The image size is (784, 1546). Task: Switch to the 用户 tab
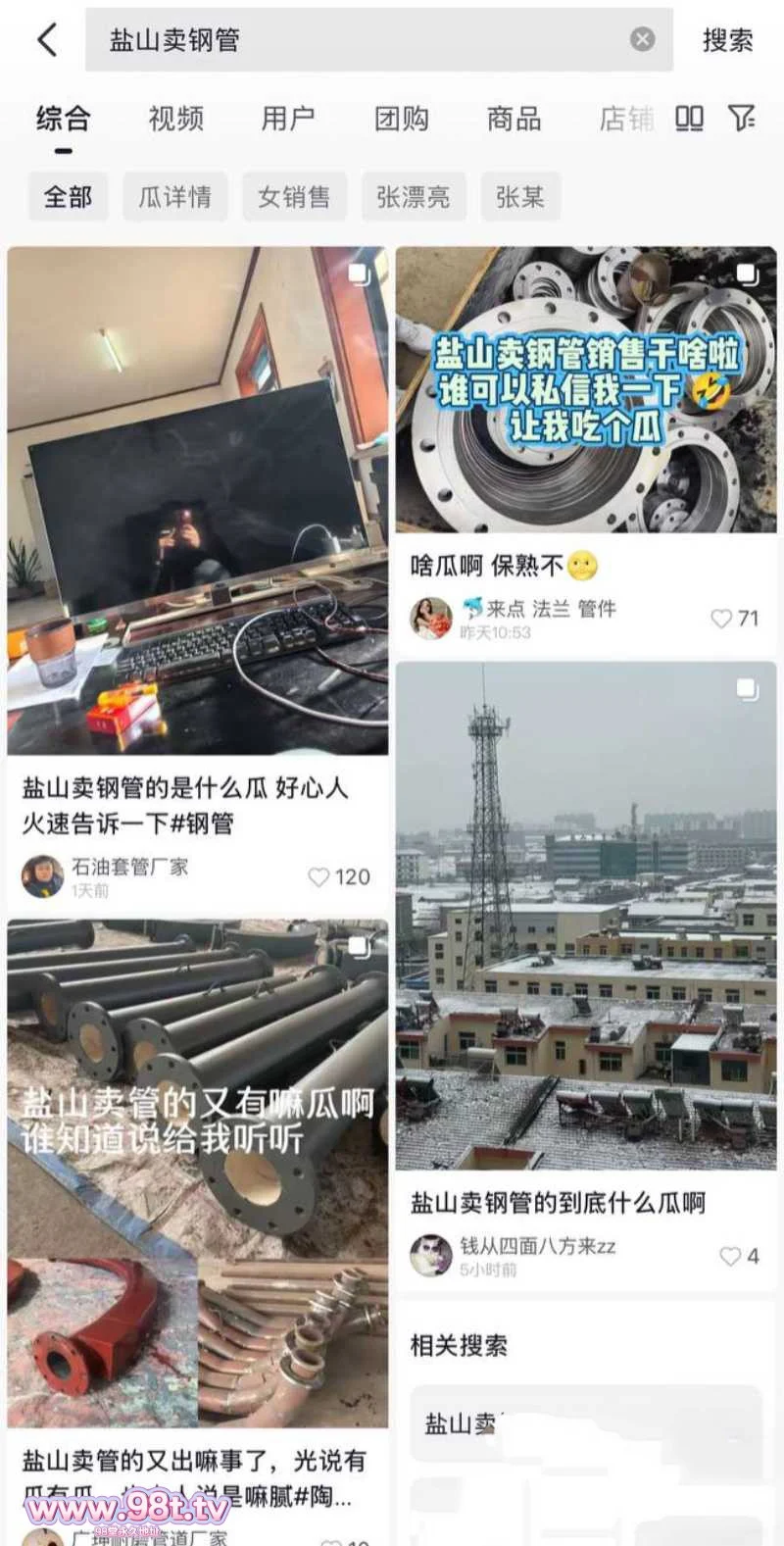coord(288,120)
